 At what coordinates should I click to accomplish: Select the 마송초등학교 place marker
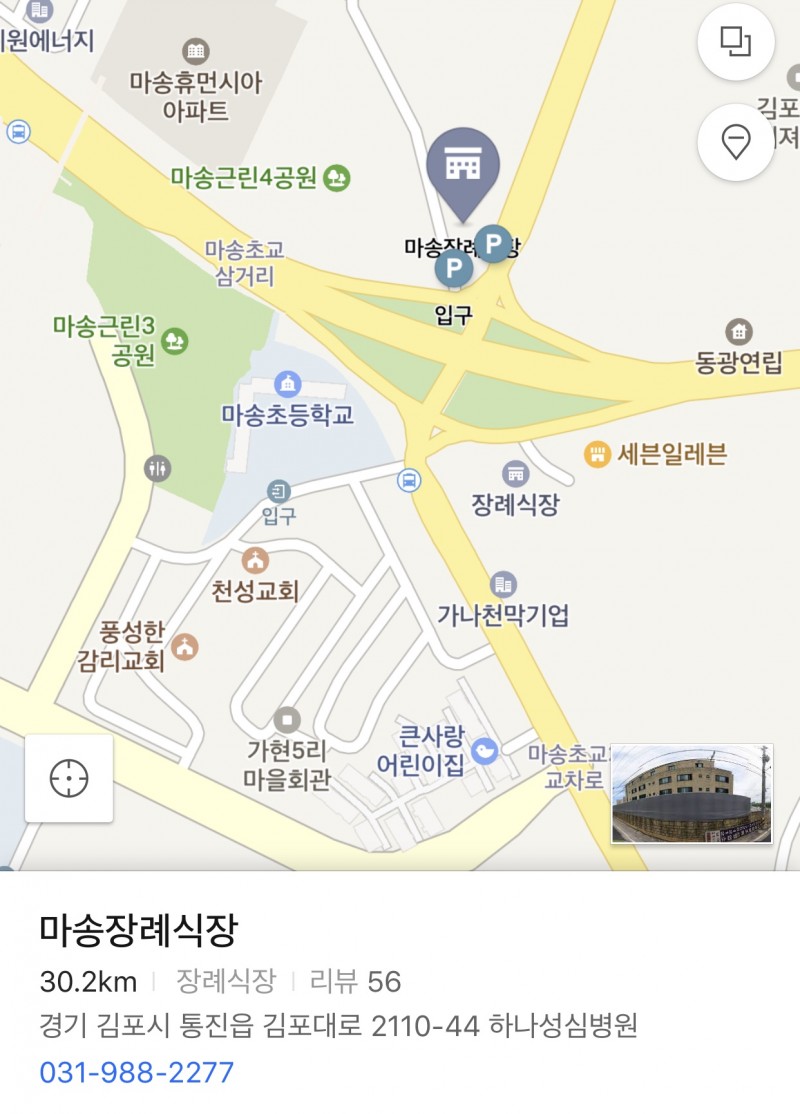pos(288,384)
